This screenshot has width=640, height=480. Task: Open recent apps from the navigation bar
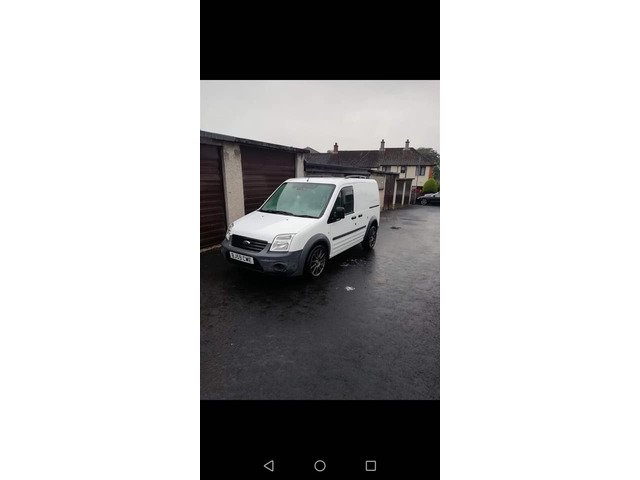(371, 465)
